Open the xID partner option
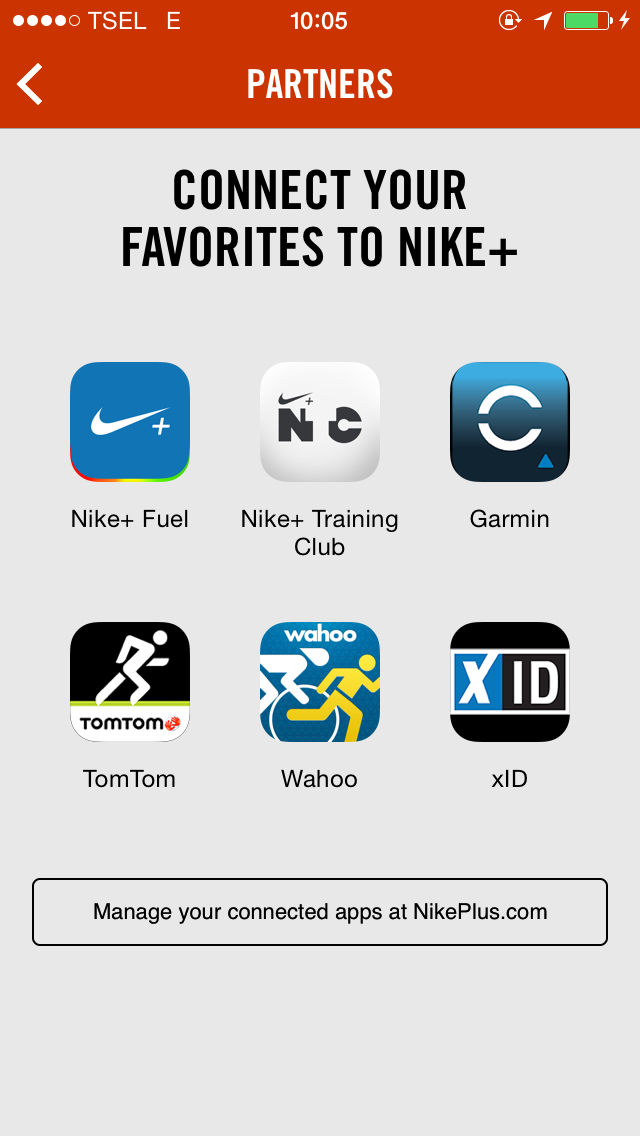This screenshot has height=1136, width=640. 510,682
